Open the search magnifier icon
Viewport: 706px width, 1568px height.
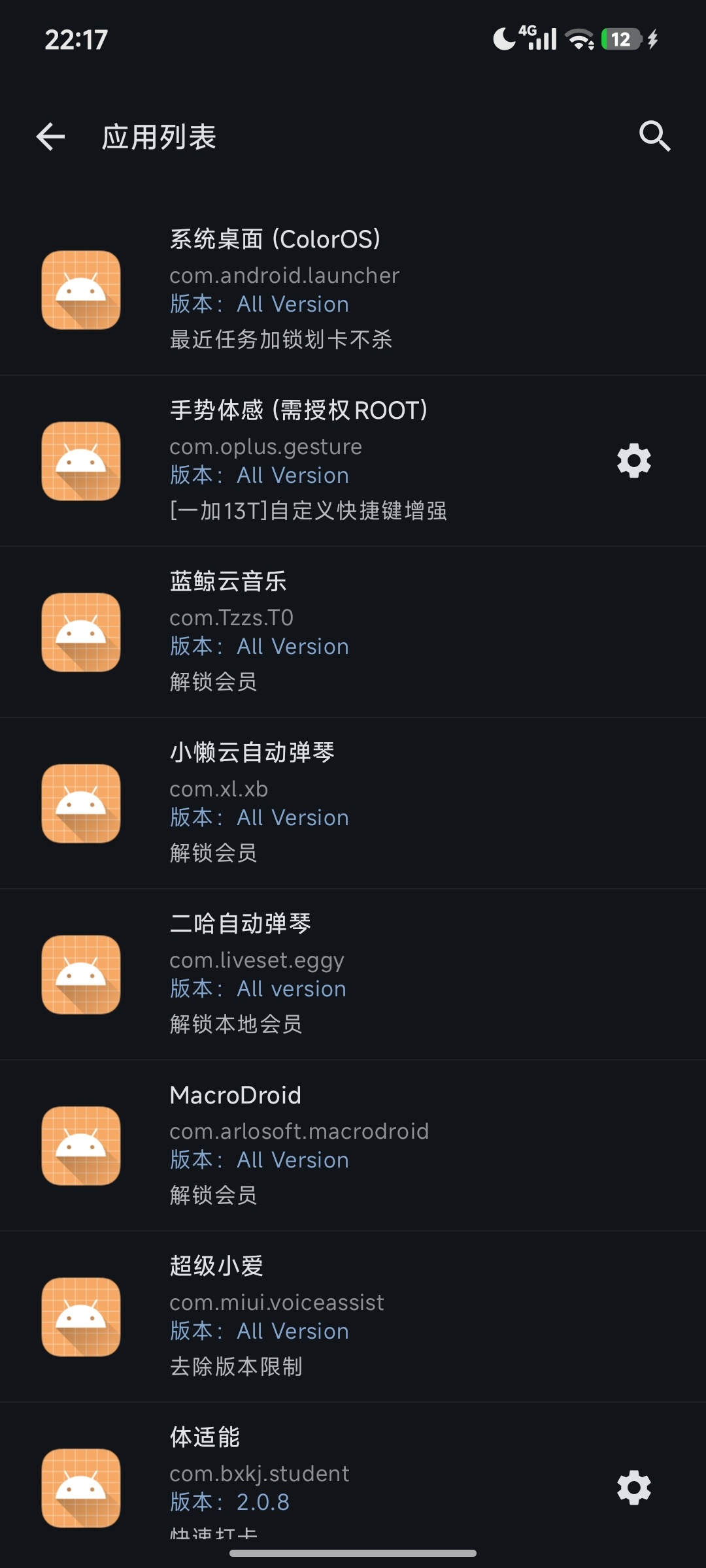pos(654,137)
